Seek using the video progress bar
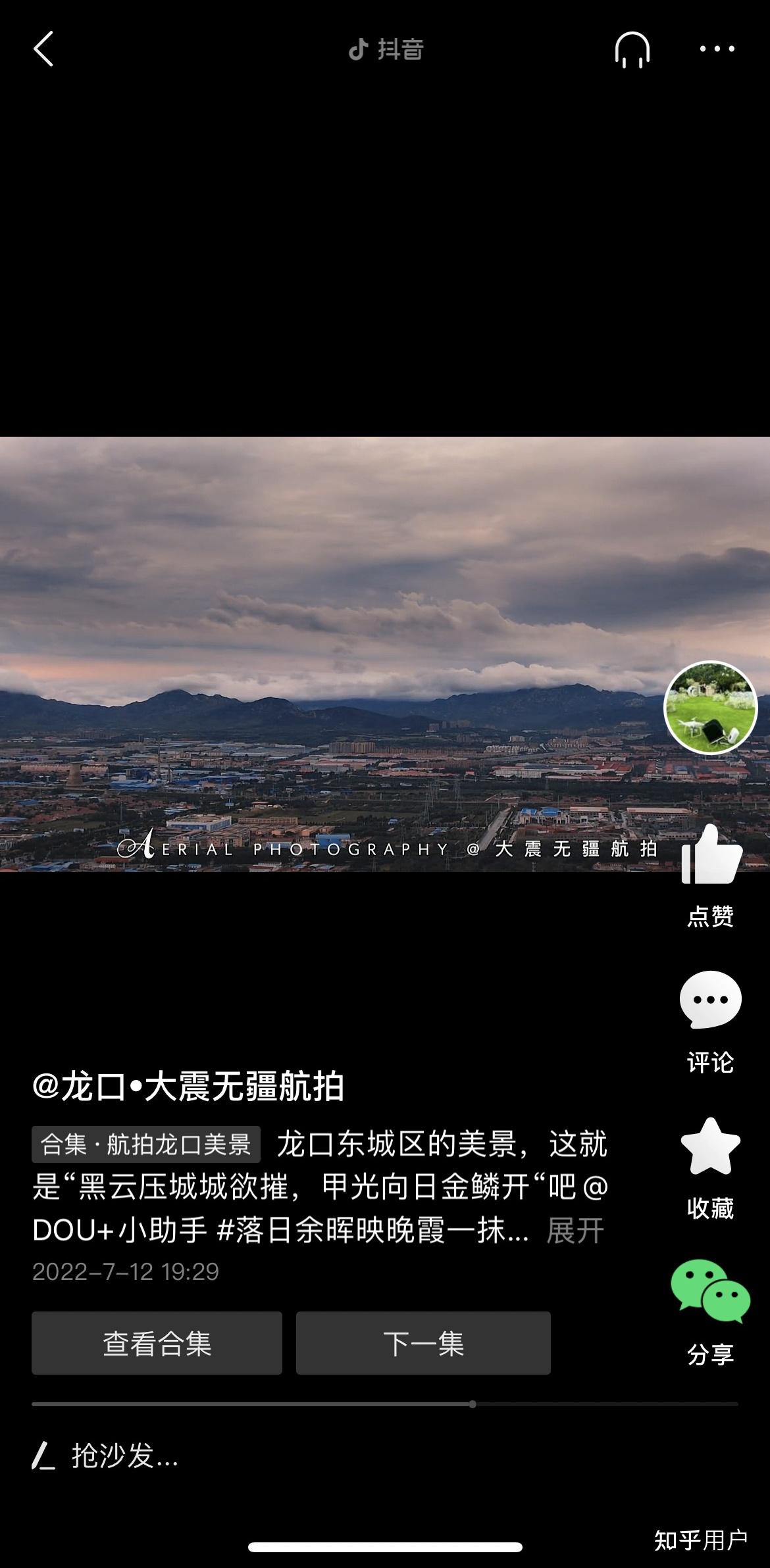The width and height of the screenshot is (770, 1568). 384,1404
